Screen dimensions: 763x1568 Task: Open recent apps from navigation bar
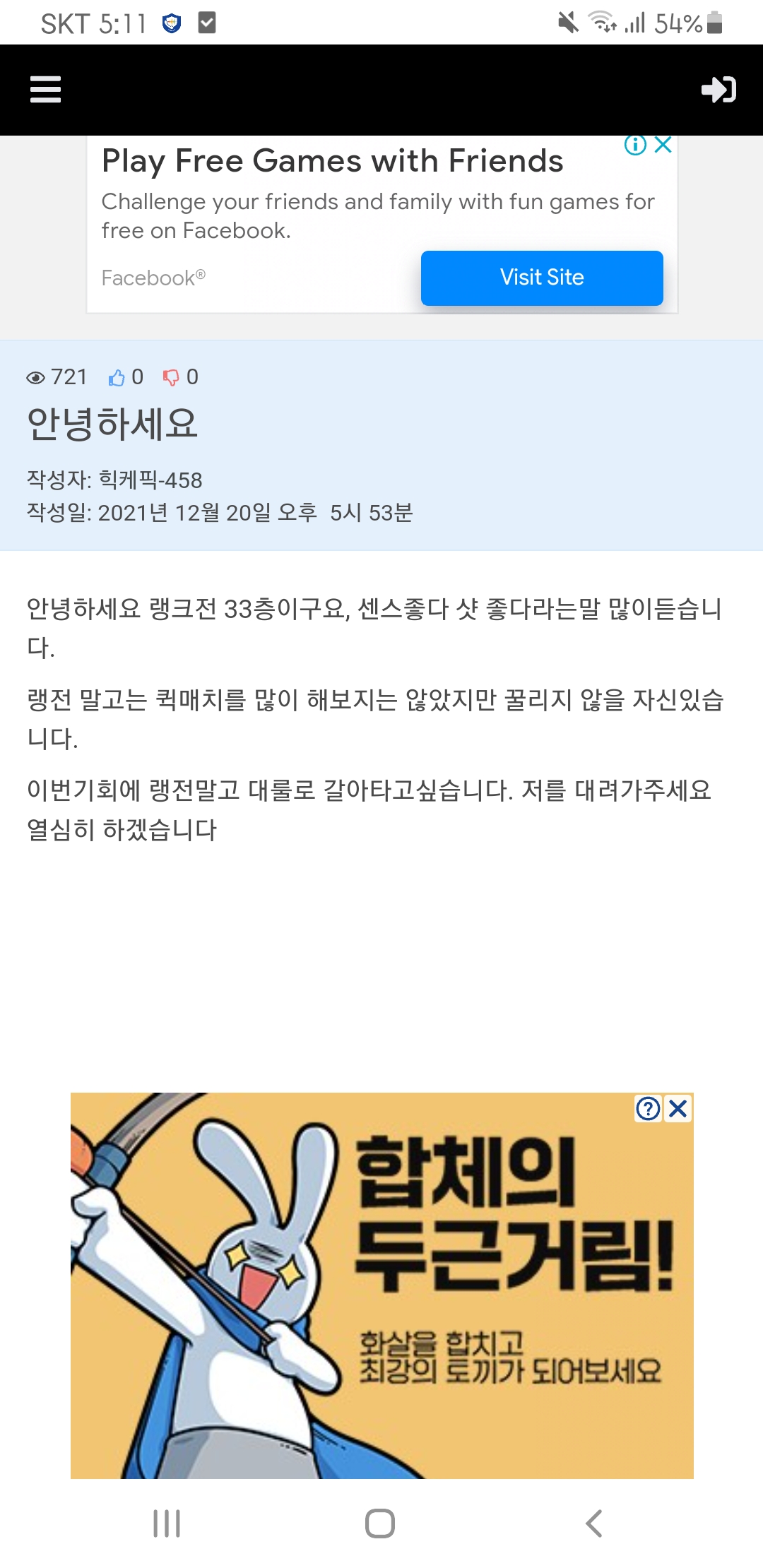pos(167,1523)
